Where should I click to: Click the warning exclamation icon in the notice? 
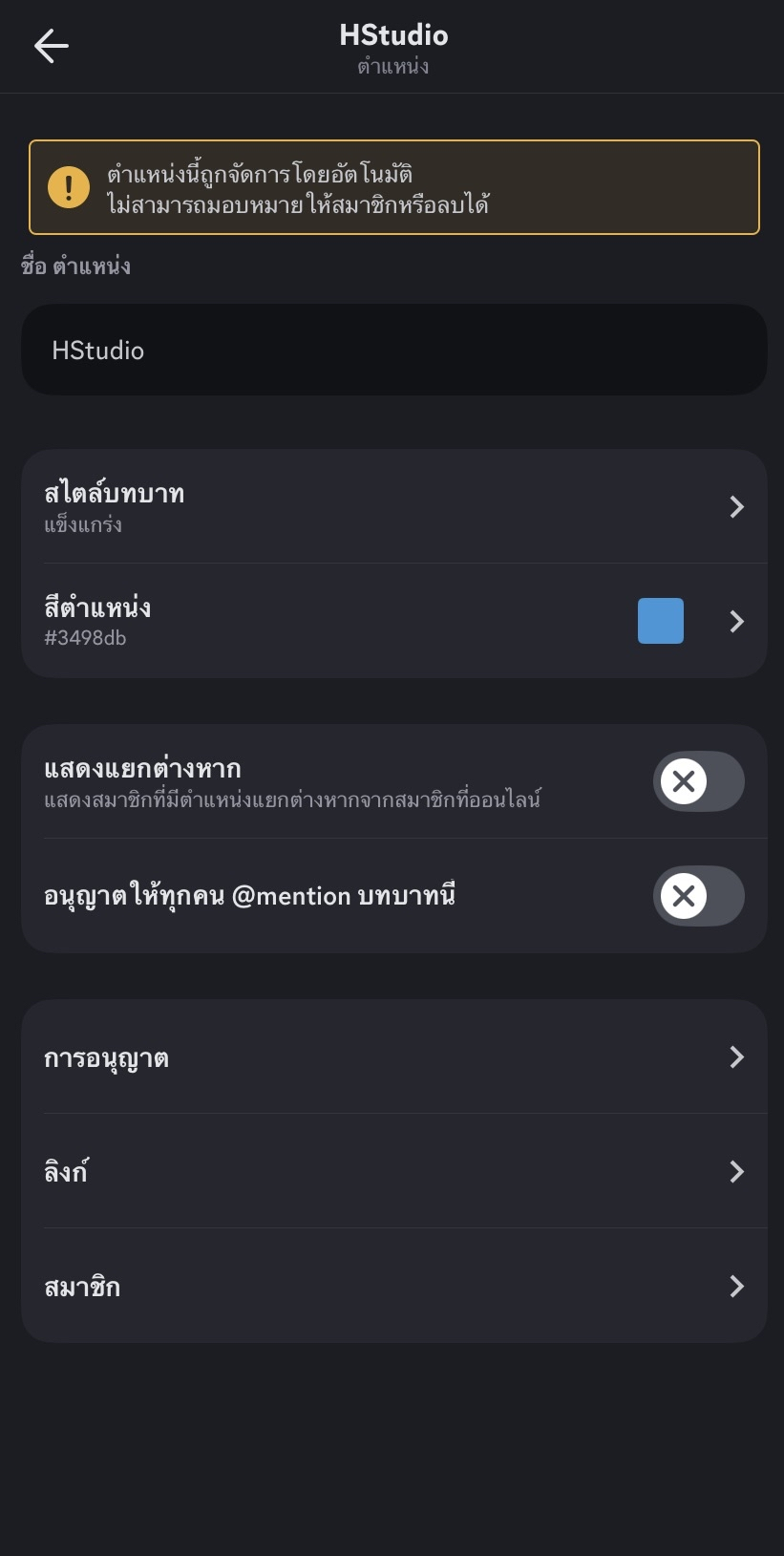point(68,187)
